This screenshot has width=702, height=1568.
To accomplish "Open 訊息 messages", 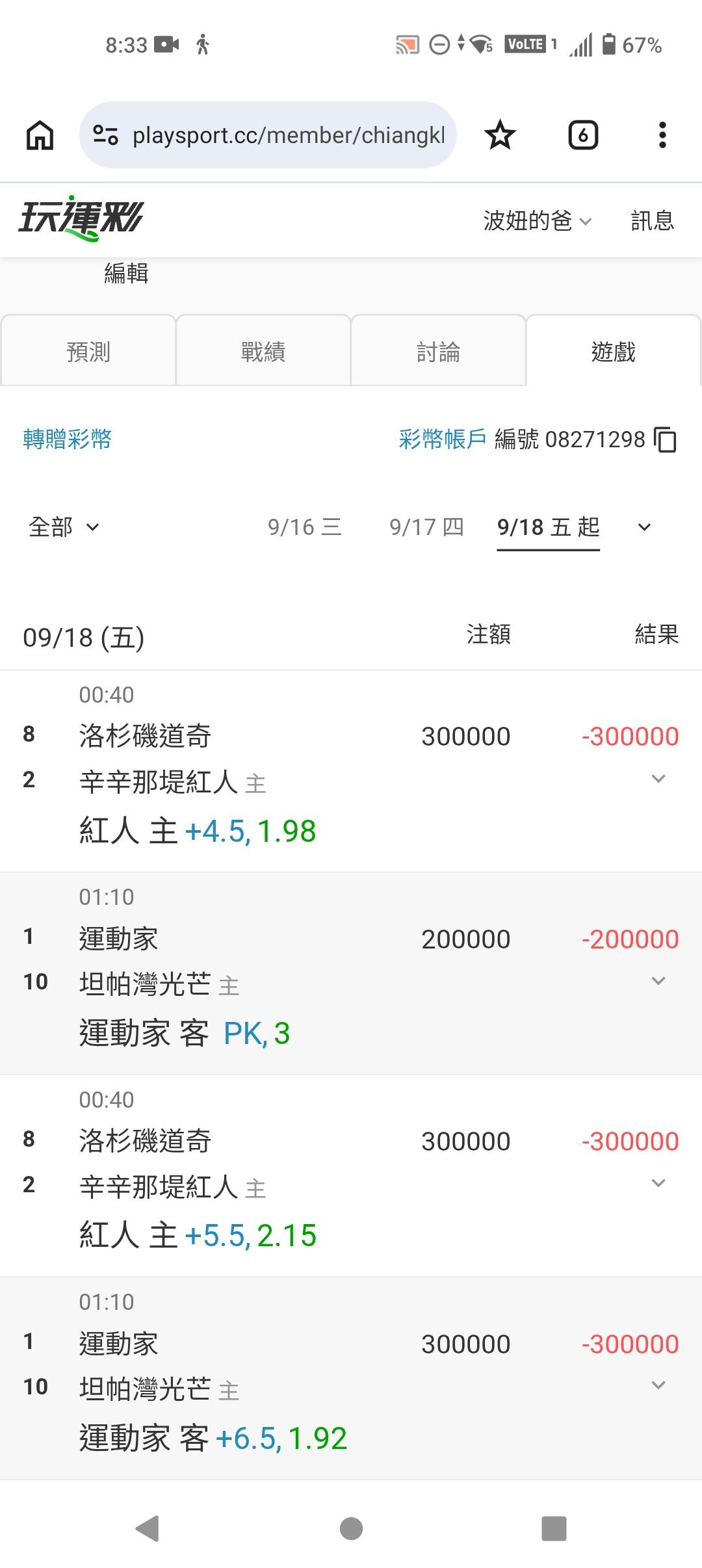I will coord(653,220).
